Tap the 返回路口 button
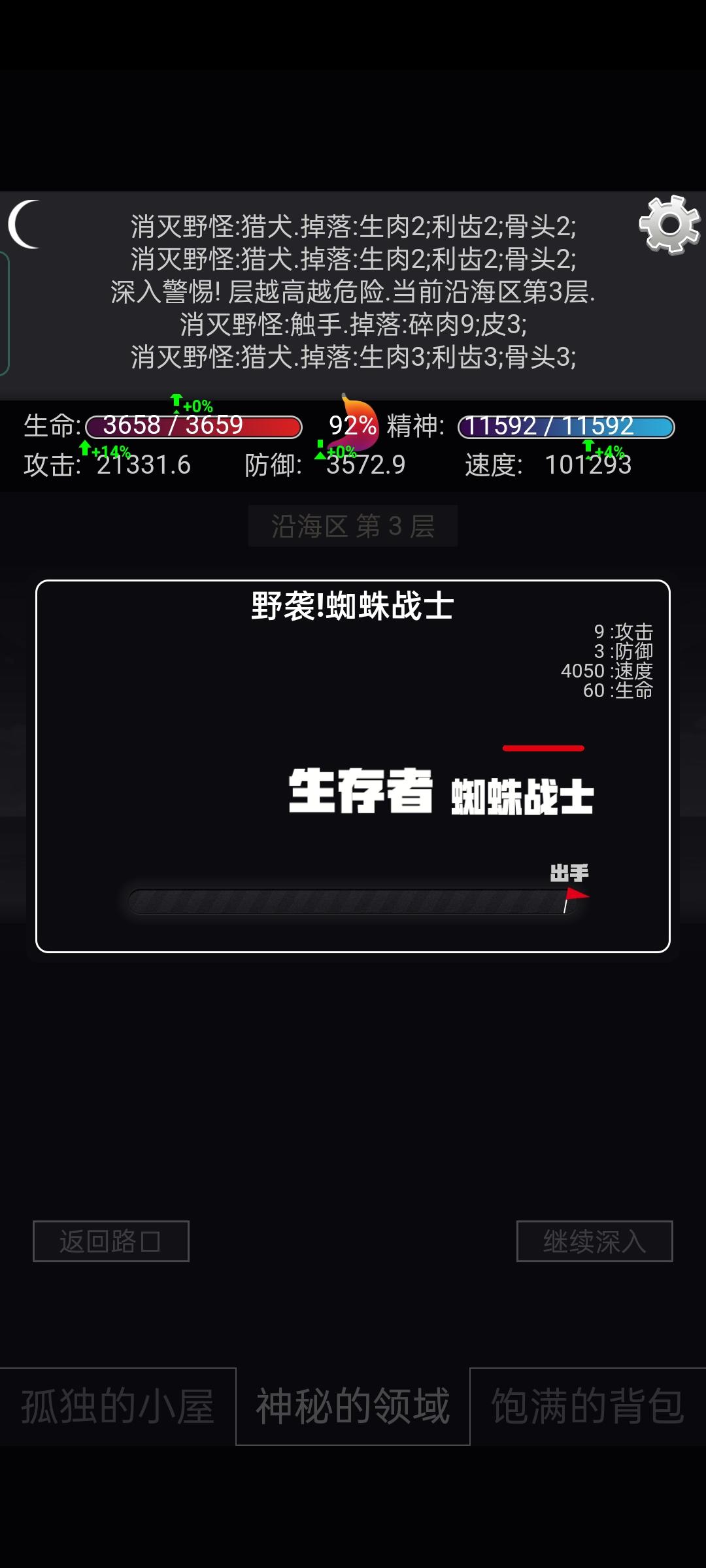 pos(111,1241)
